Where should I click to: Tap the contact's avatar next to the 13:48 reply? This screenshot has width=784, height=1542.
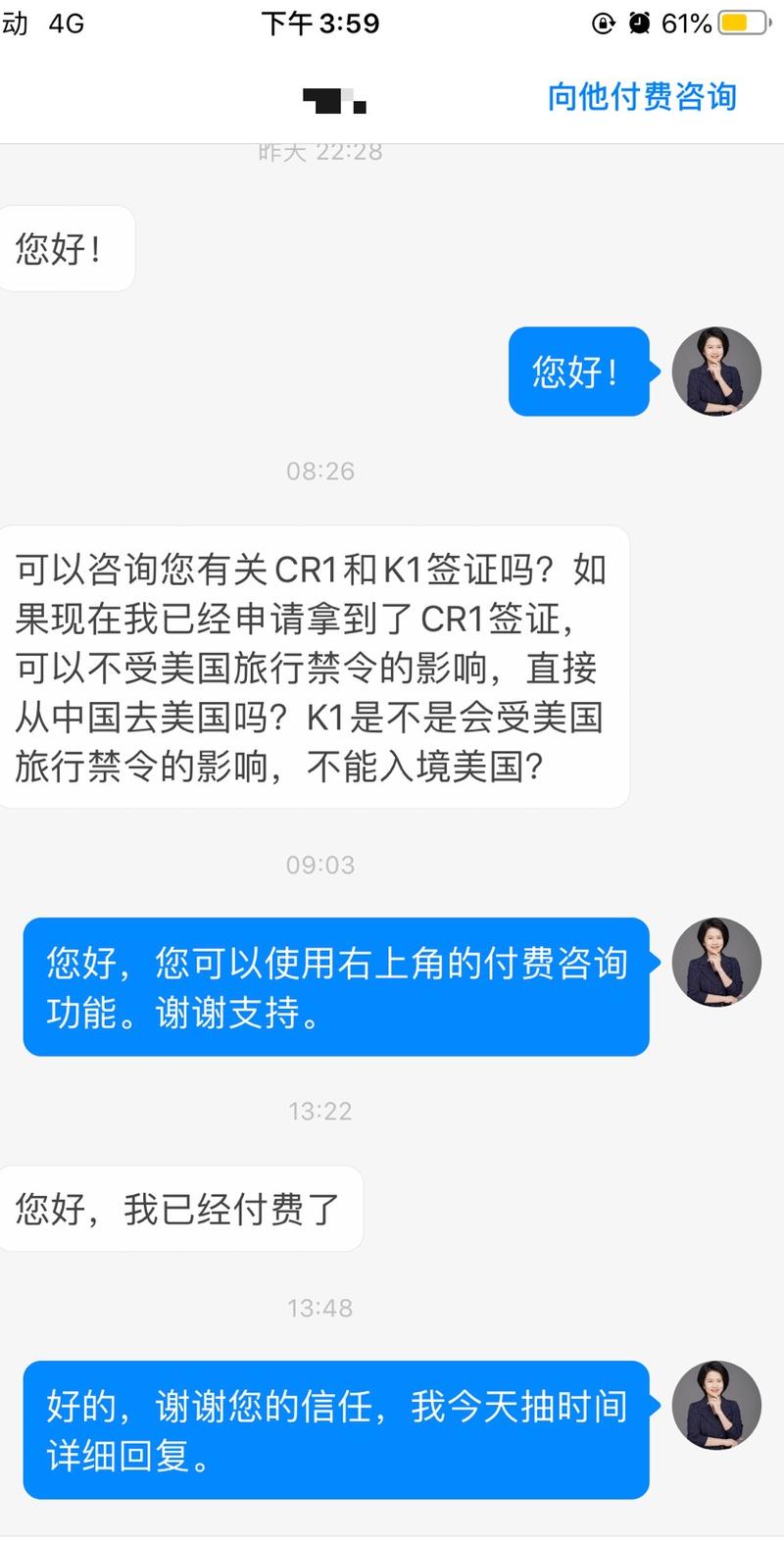[716, 1404]
